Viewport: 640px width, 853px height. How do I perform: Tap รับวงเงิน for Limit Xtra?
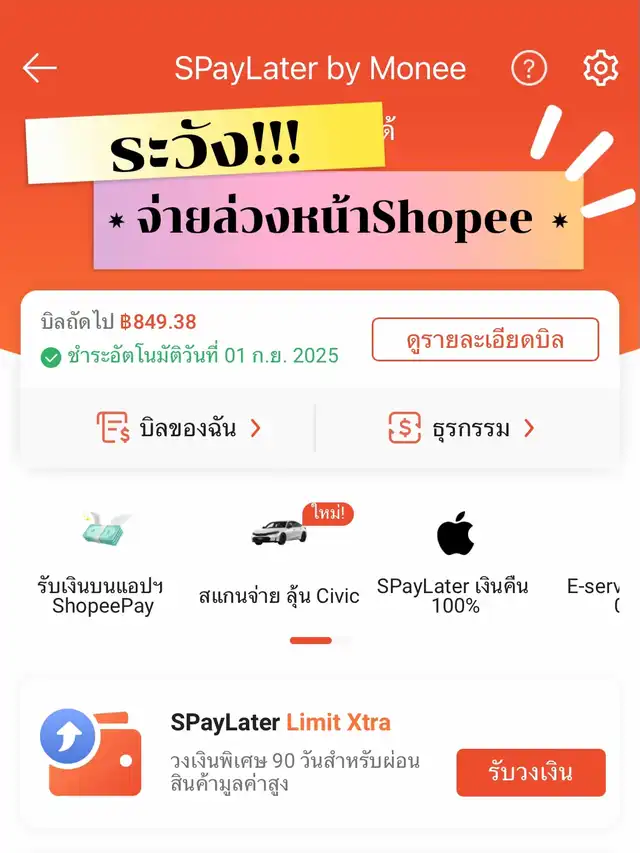point(531,773)
